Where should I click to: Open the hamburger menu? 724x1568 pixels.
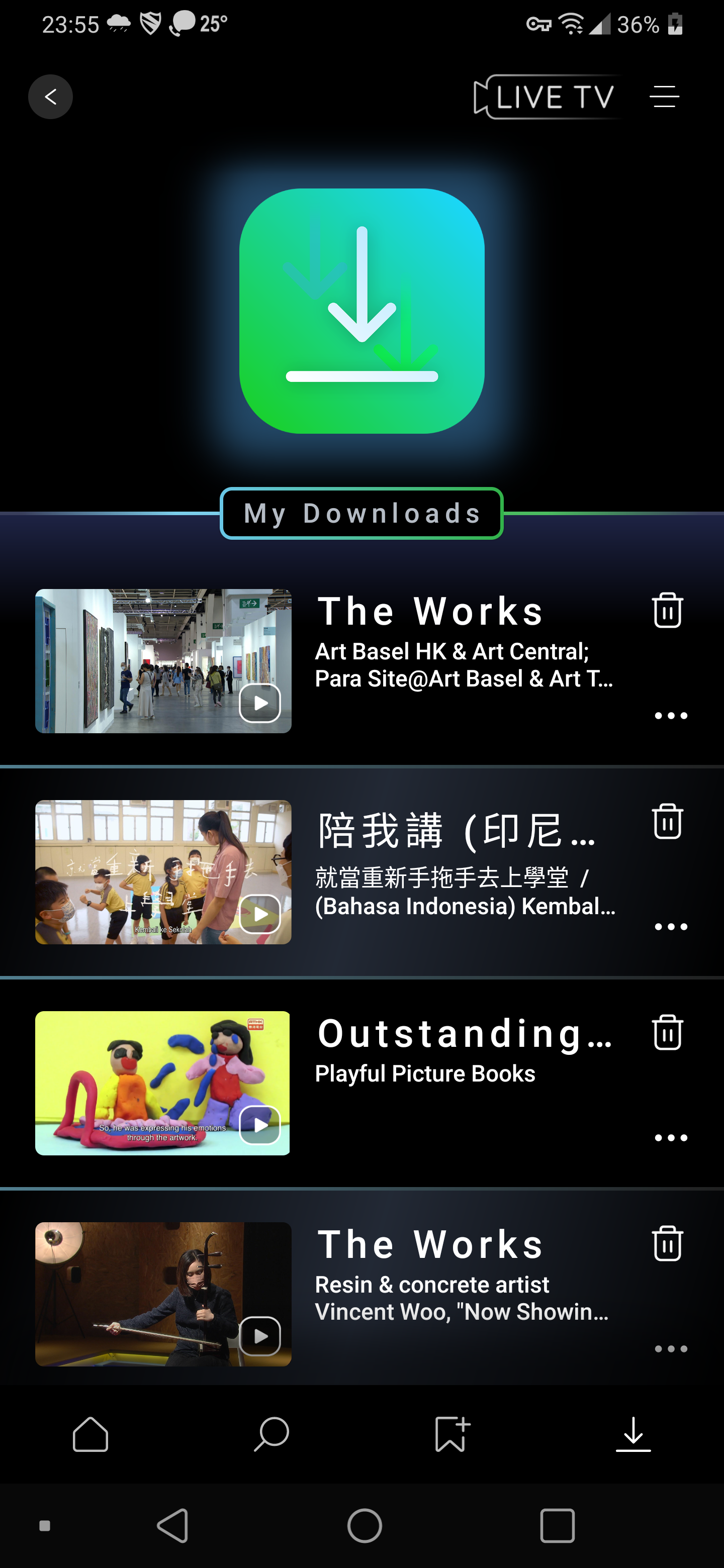point(664,97)
